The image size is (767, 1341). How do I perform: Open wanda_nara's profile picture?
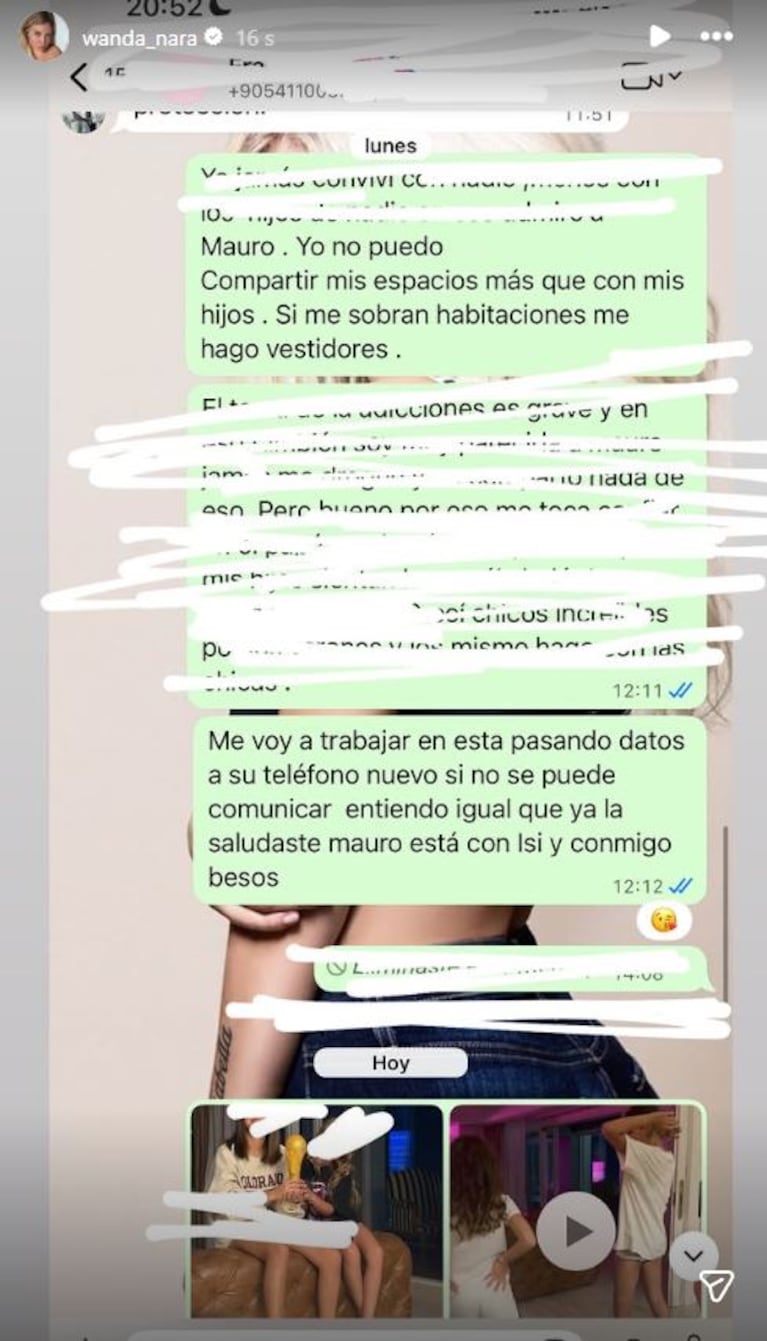coord(42,38)
